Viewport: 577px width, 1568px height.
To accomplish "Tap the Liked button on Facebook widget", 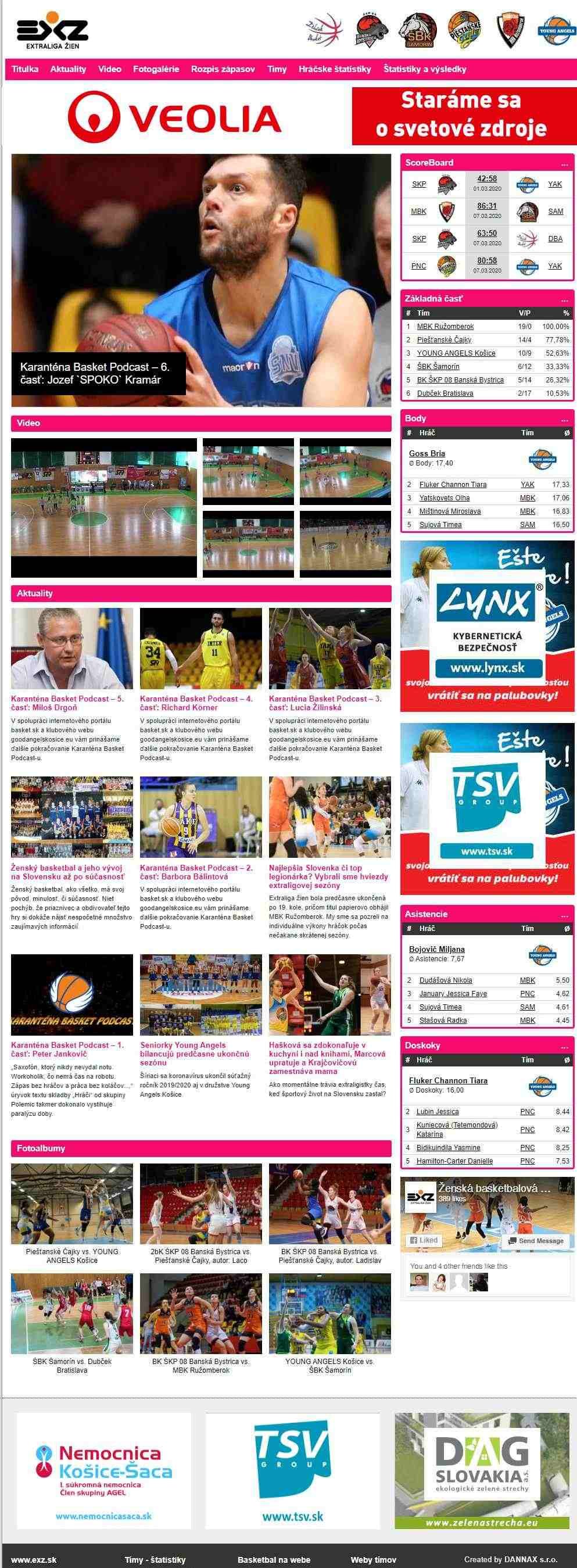I will 424,1241.
